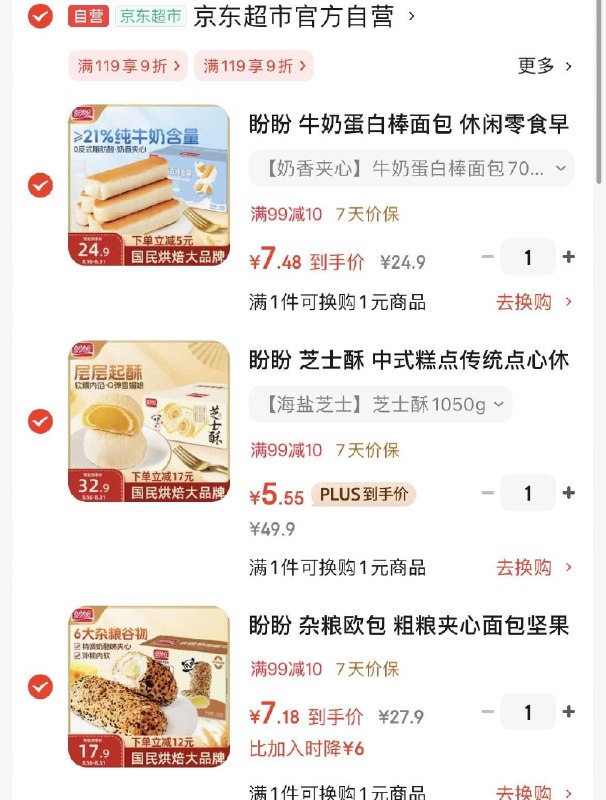The width and height of the screenshot is (606, 800).
Task: Increase quantity of 杂粮欧包
Action: pos(569,713)
